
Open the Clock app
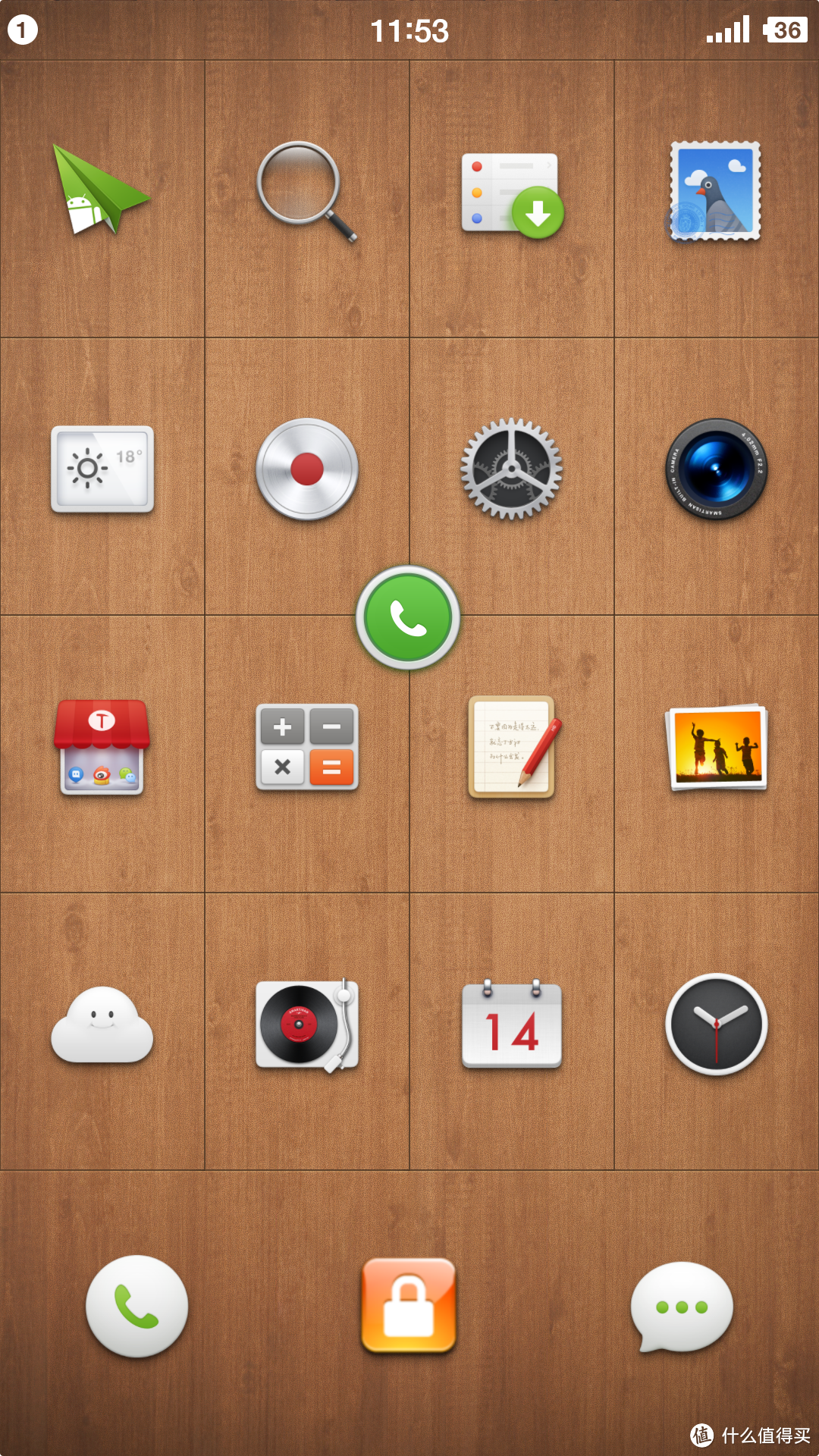[717, 1024]
